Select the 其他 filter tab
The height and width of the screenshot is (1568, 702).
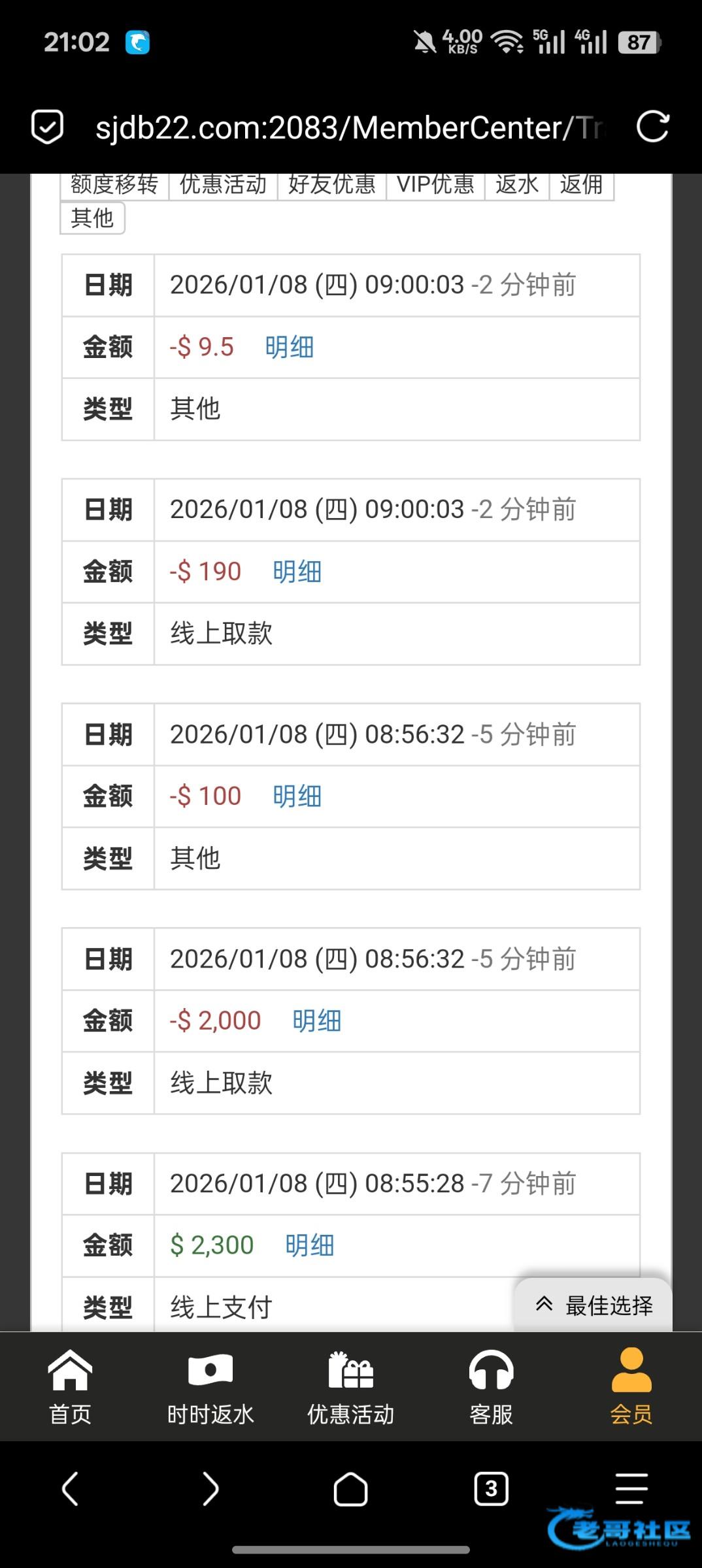pos(92,218)
